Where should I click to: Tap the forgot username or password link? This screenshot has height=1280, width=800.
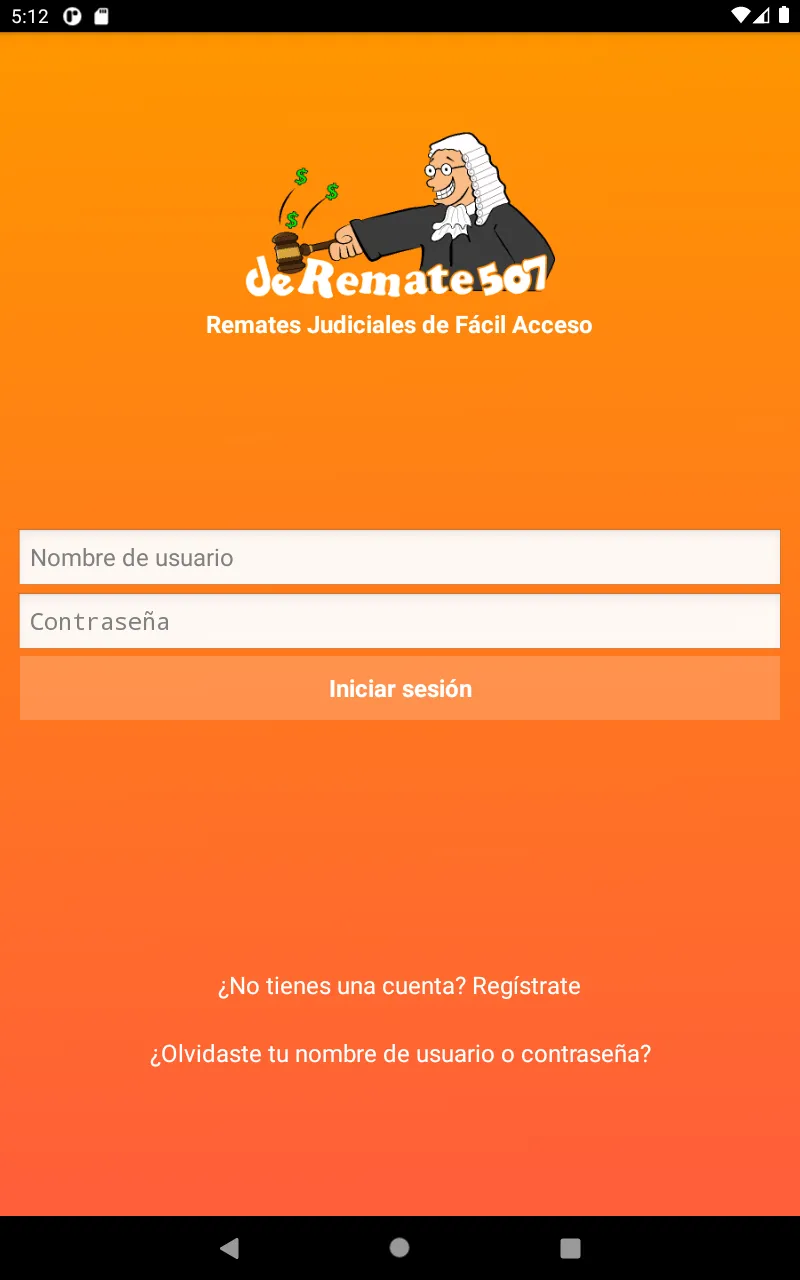400,1053
